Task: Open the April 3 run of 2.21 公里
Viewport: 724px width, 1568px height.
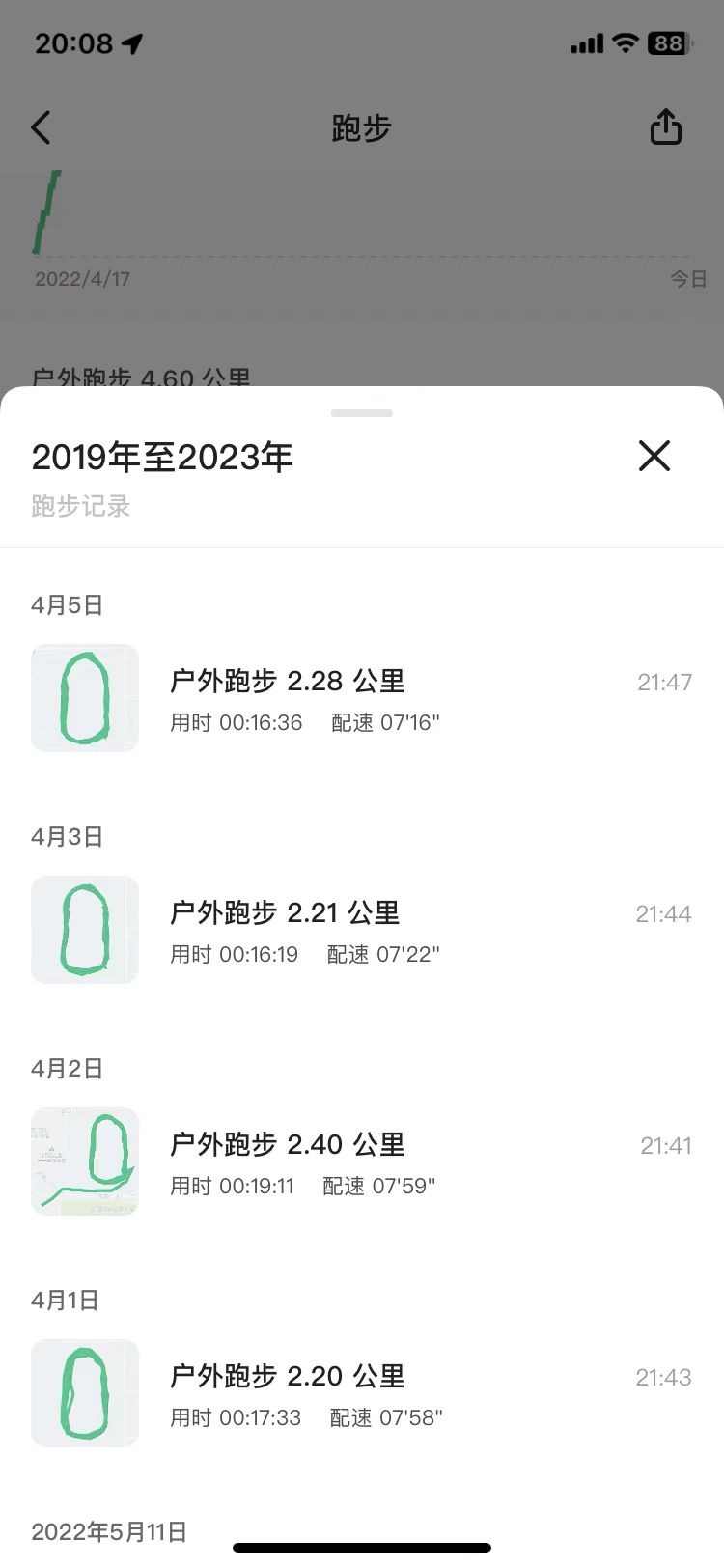Action: 362,931
